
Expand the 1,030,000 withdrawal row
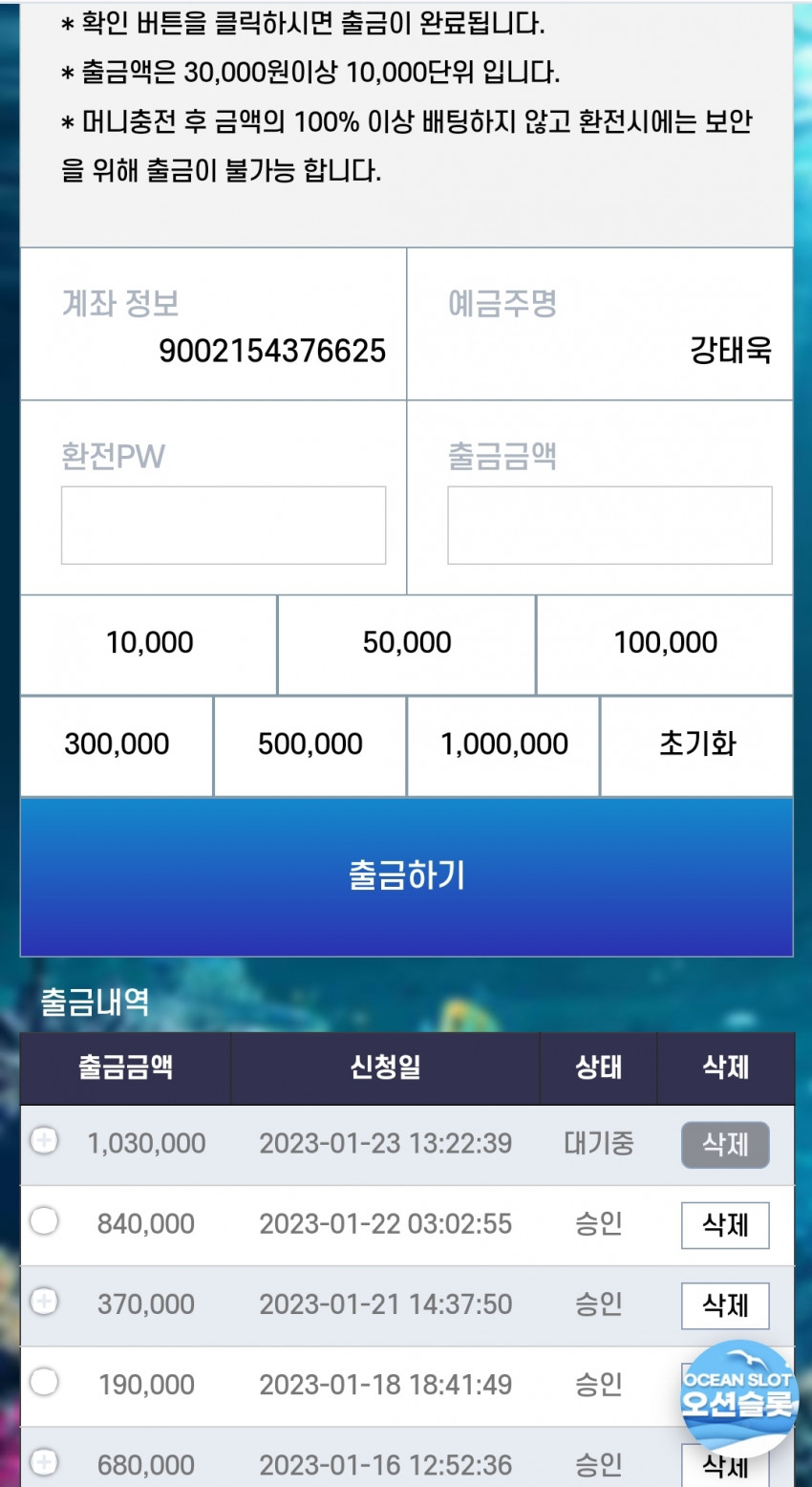pyautogui.click(x=44, y=1140)
